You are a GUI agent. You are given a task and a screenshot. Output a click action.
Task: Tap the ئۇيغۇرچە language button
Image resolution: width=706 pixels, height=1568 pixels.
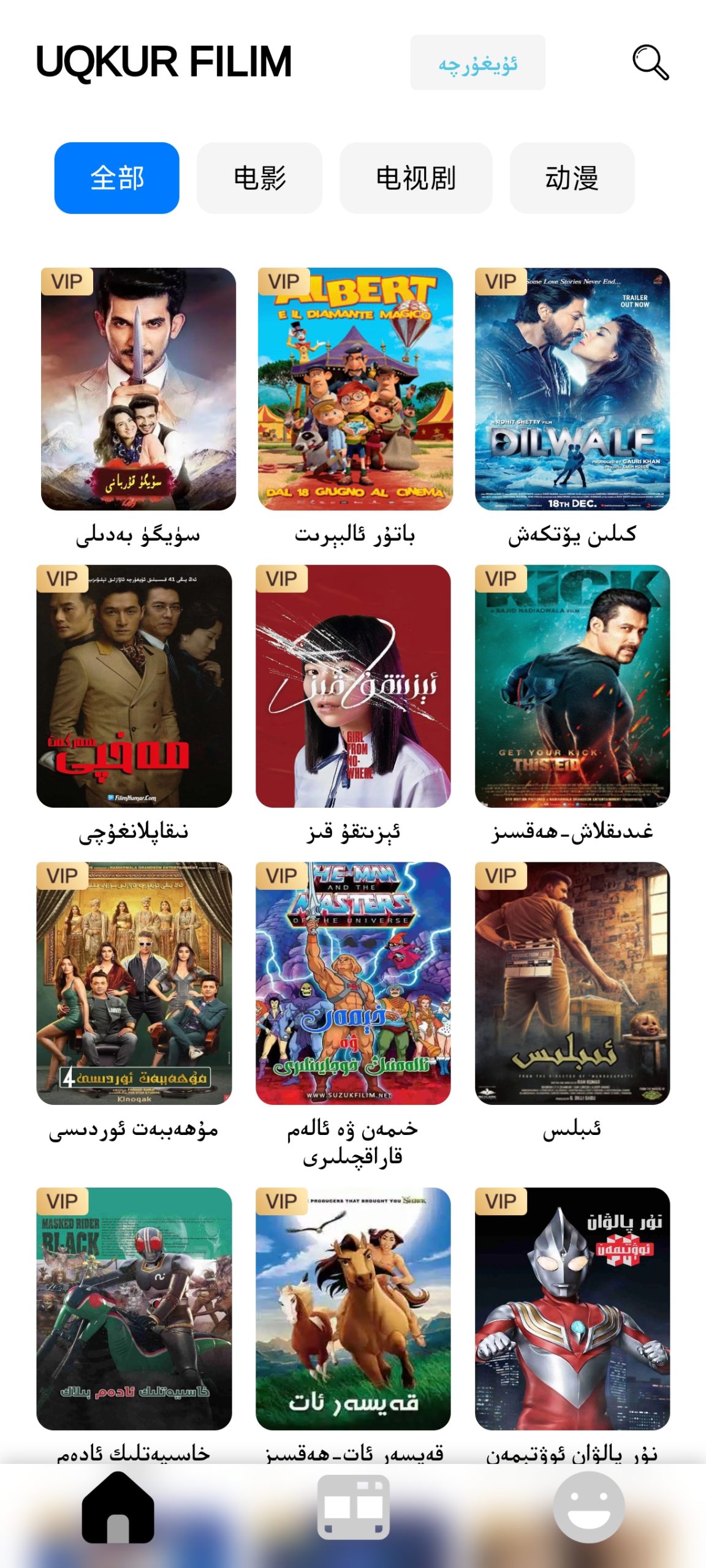tap(477, 63)
